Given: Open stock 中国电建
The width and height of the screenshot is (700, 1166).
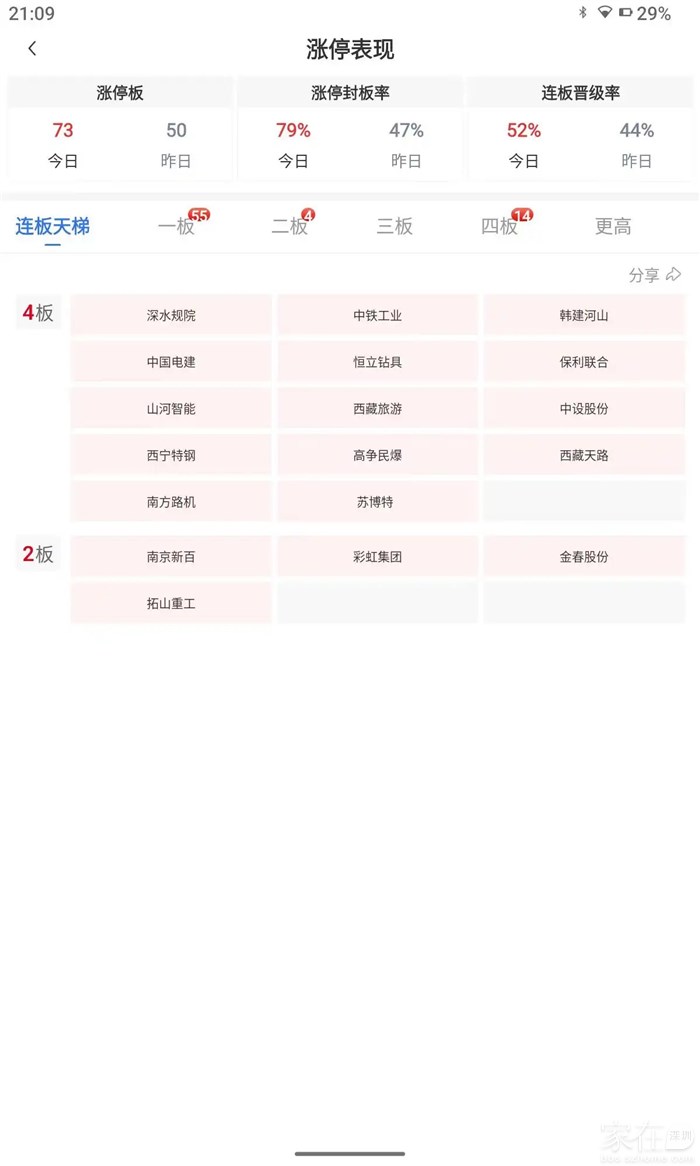Looking at the screenshot, I should [x=171, y=362].
